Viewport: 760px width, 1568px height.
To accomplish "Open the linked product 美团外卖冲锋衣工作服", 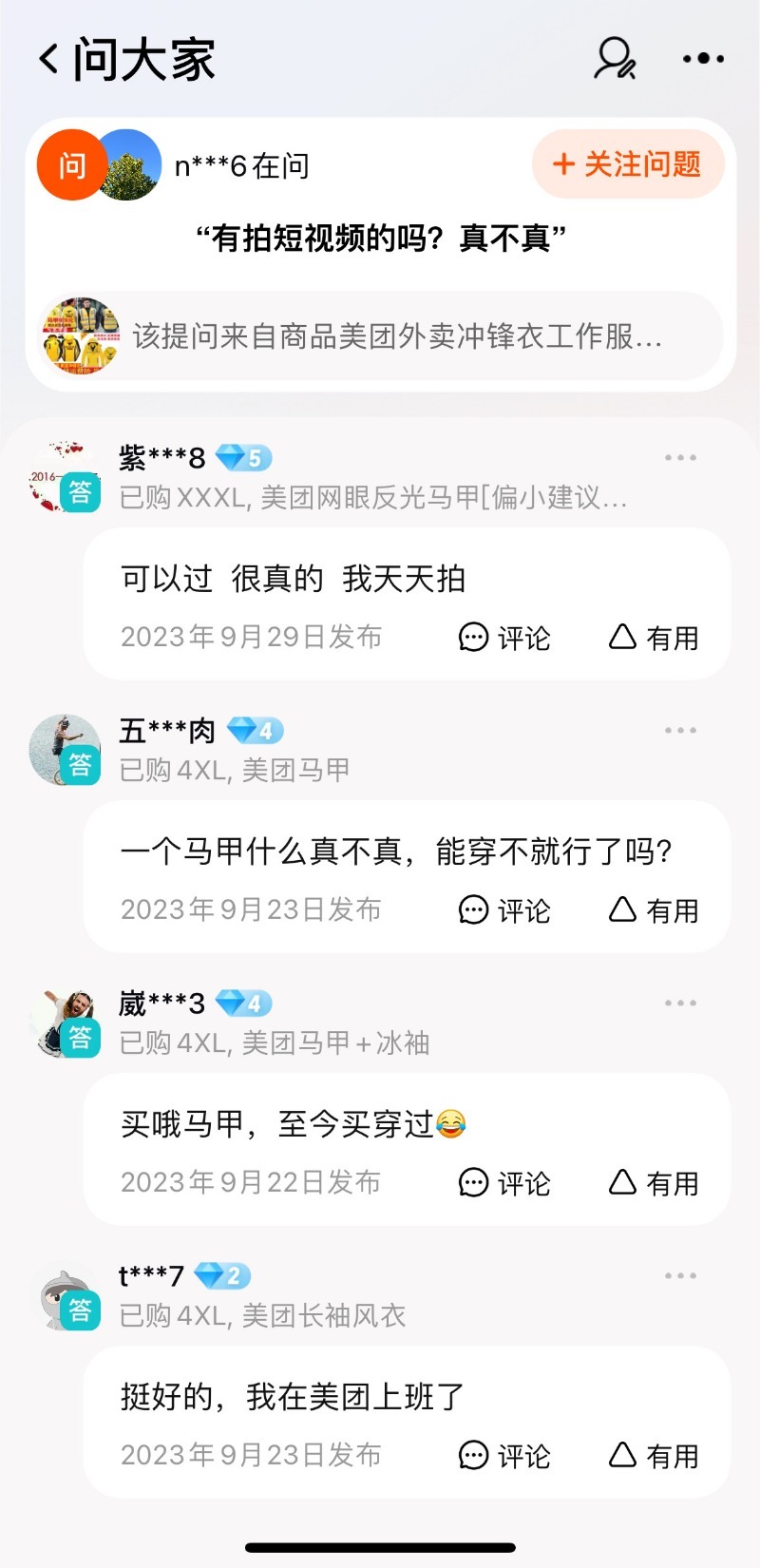I will click(380, 336).
